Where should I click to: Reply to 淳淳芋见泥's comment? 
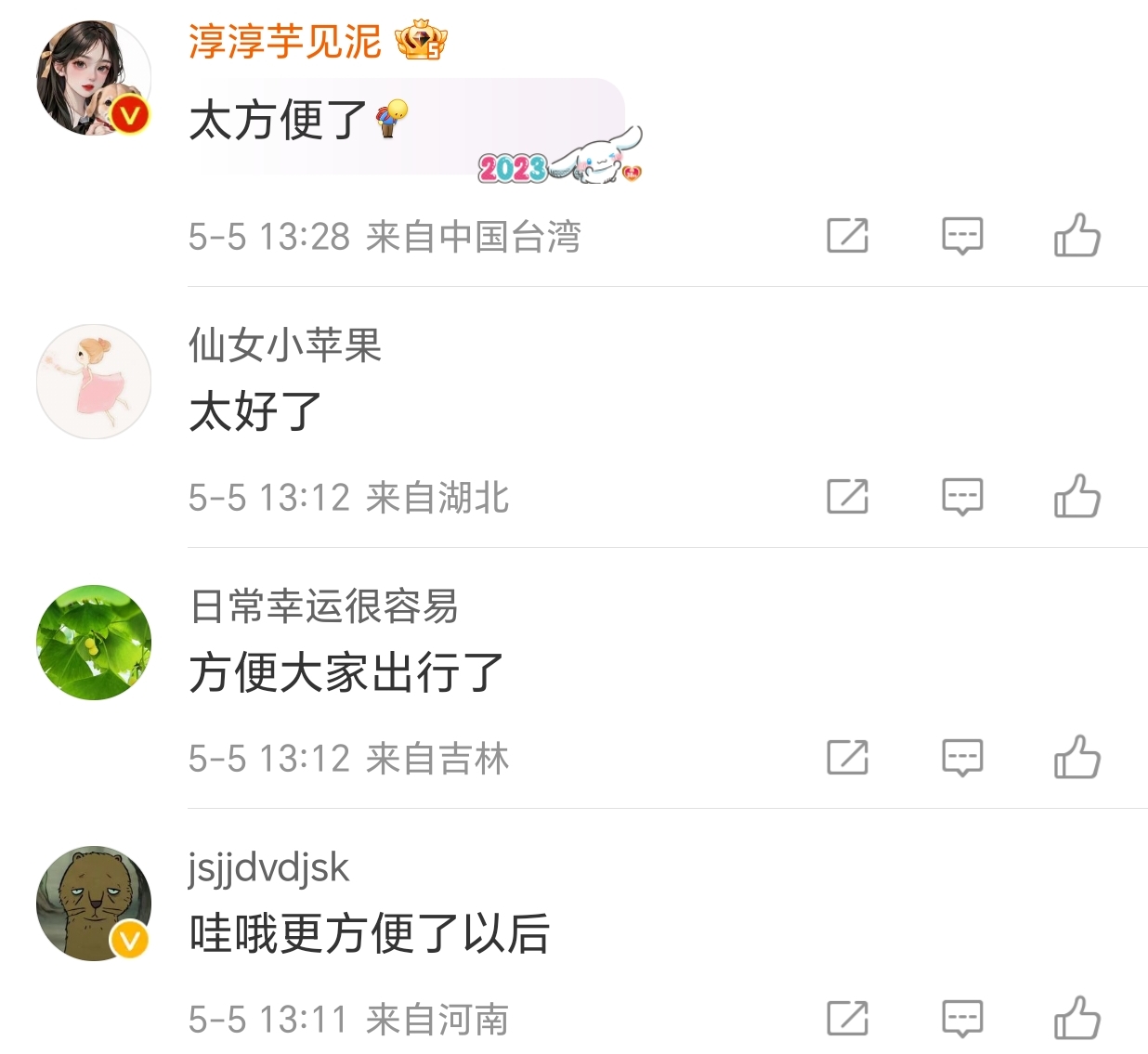coord(962,236)
